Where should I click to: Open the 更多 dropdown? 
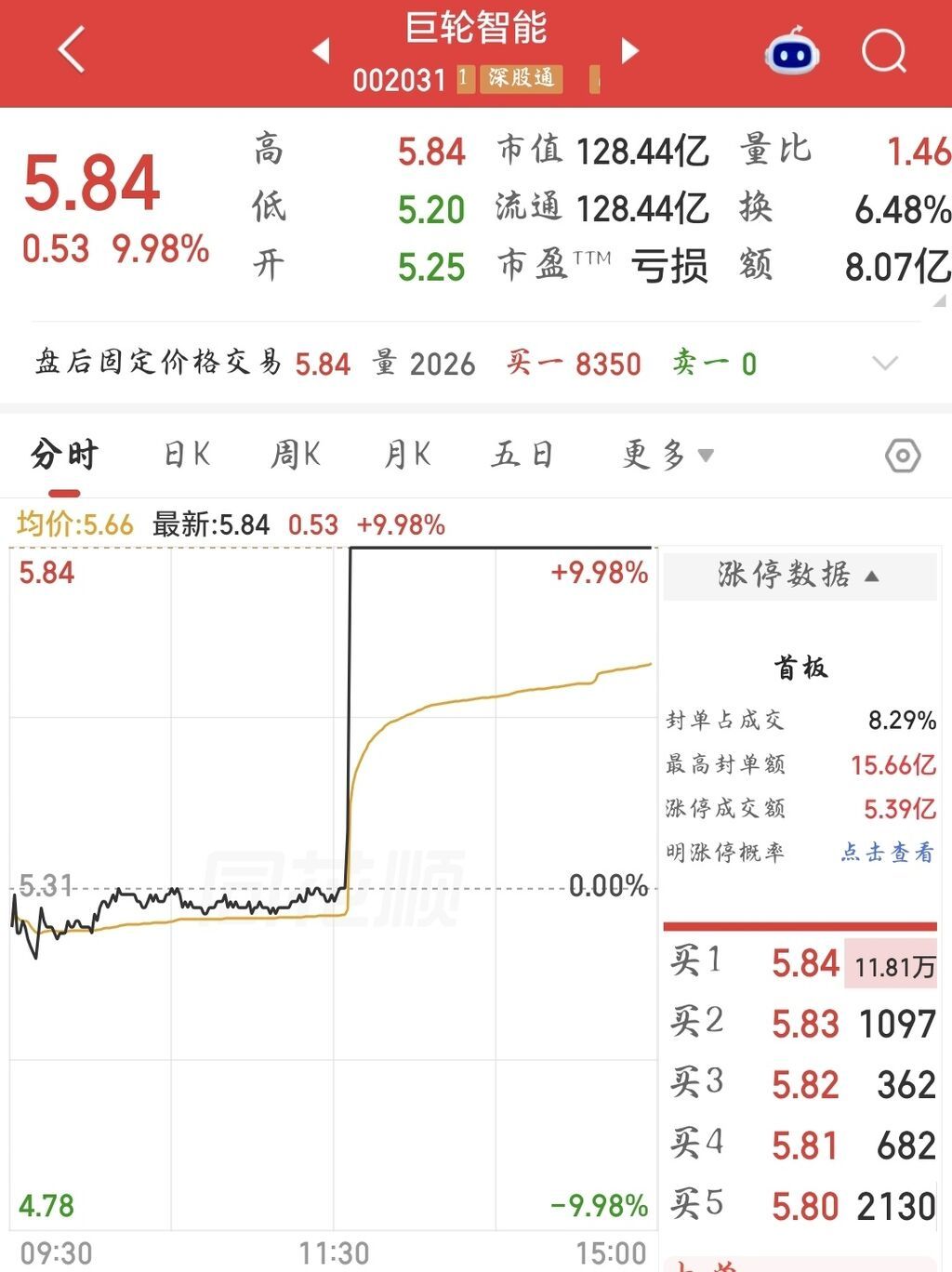coord(668,455)
